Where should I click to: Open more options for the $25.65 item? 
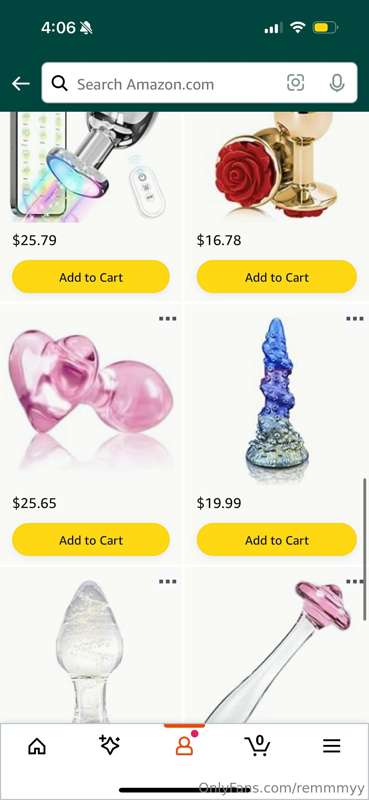pyautogui.click(x=167, y=319)
